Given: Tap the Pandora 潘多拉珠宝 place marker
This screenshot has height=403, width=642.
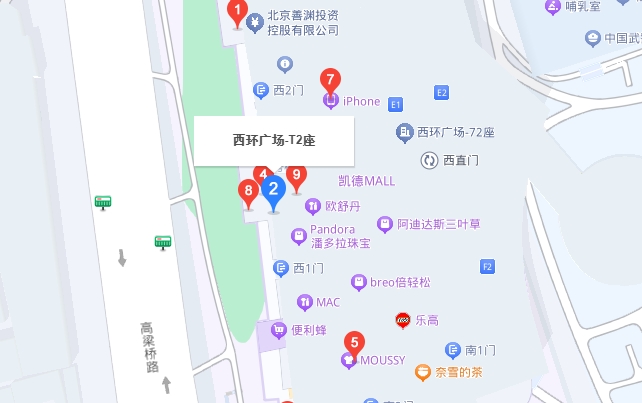Looking at the screenshot, I should tap(297, 236).
